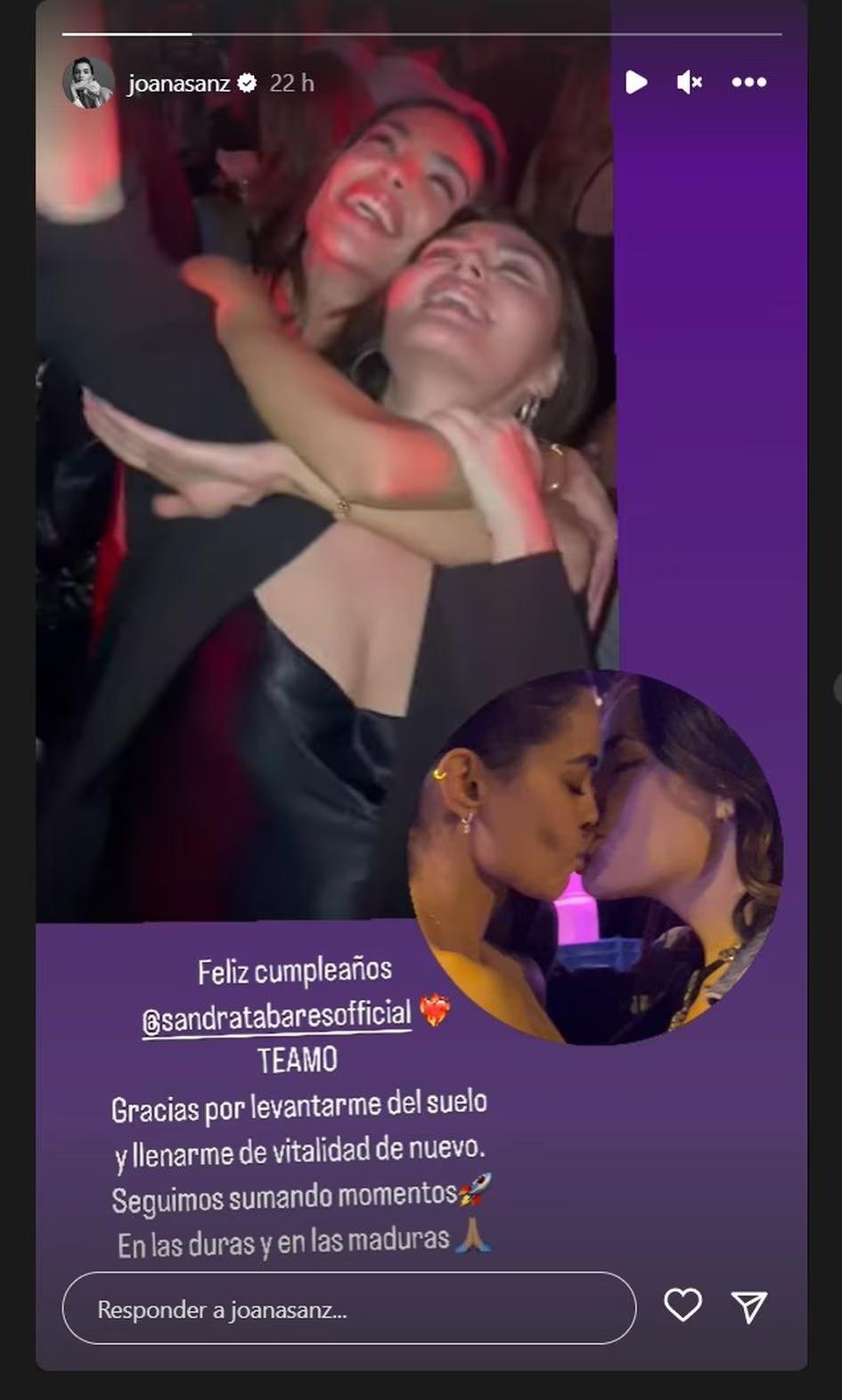This screenshot has width=842, height=1400.
Task: Like this story with the heart
Action: point(683,1306)
